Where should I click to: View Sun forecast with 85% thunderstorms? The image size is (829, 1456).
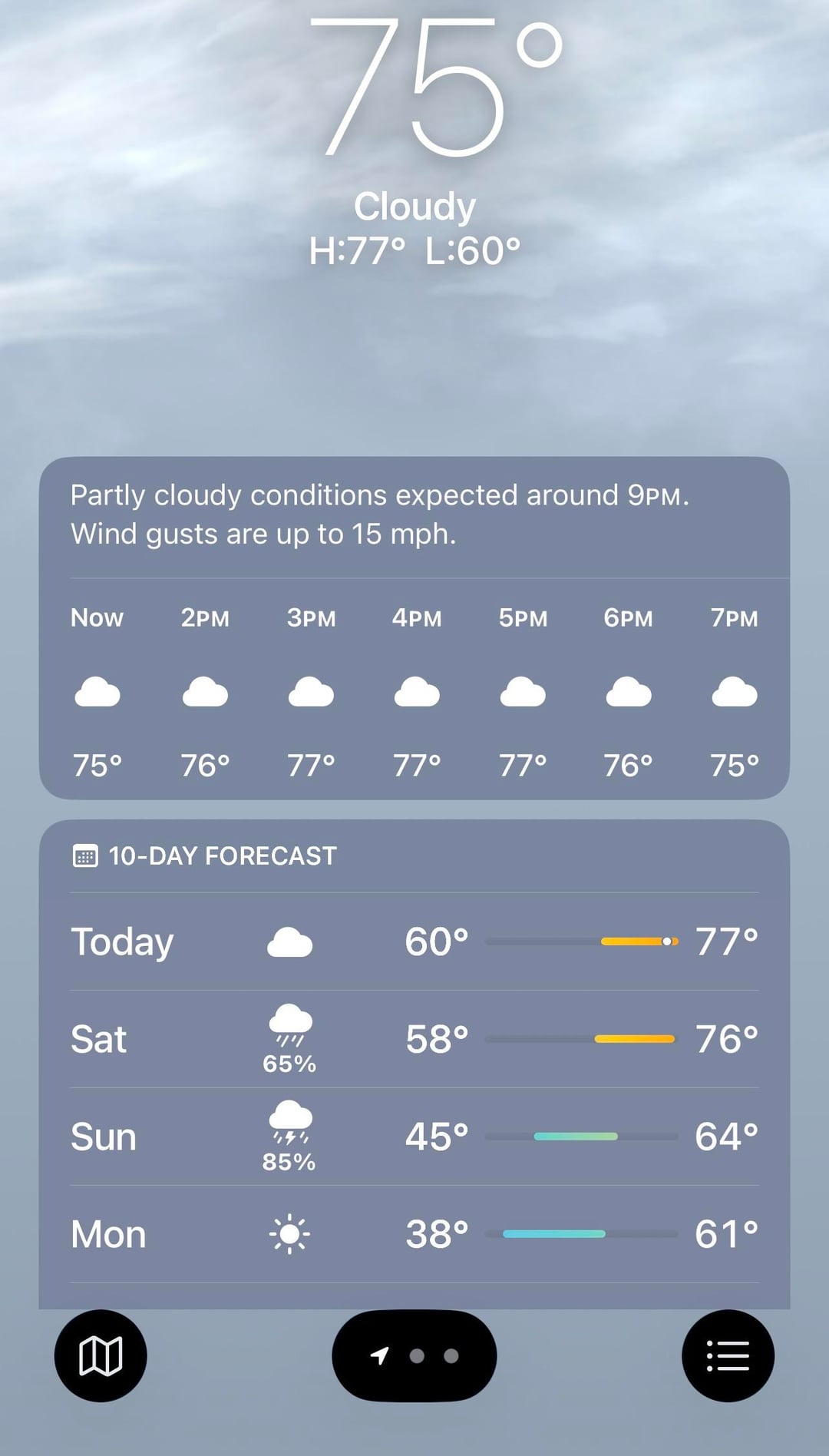[x=414, y=1137]
